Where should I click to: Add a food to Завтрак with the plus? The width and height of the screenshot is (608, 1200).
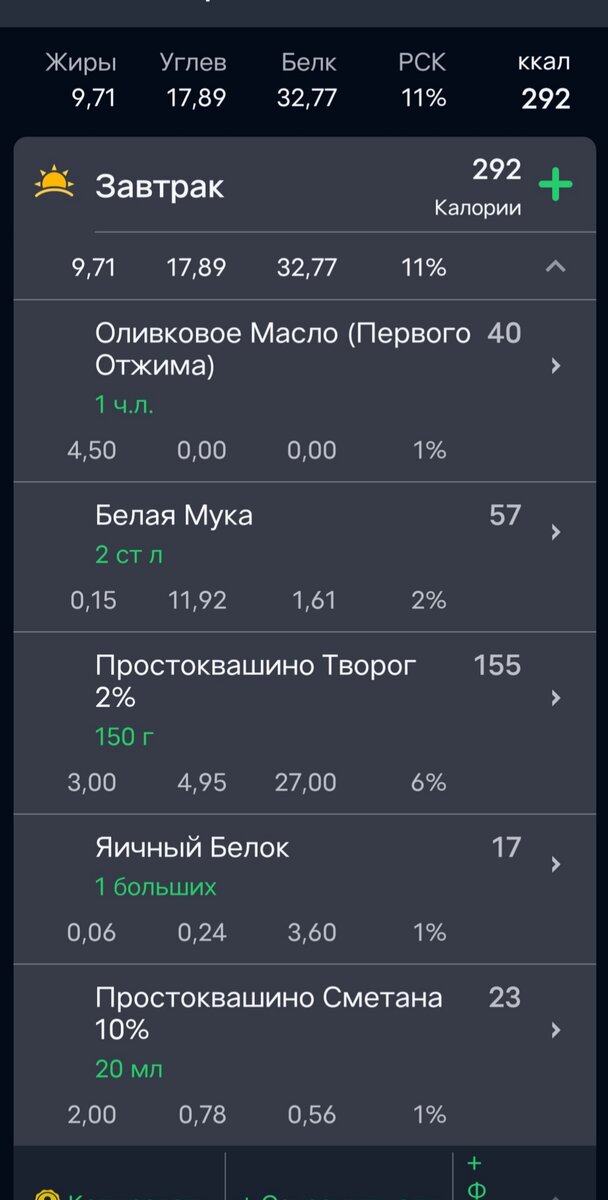[555, 185]
